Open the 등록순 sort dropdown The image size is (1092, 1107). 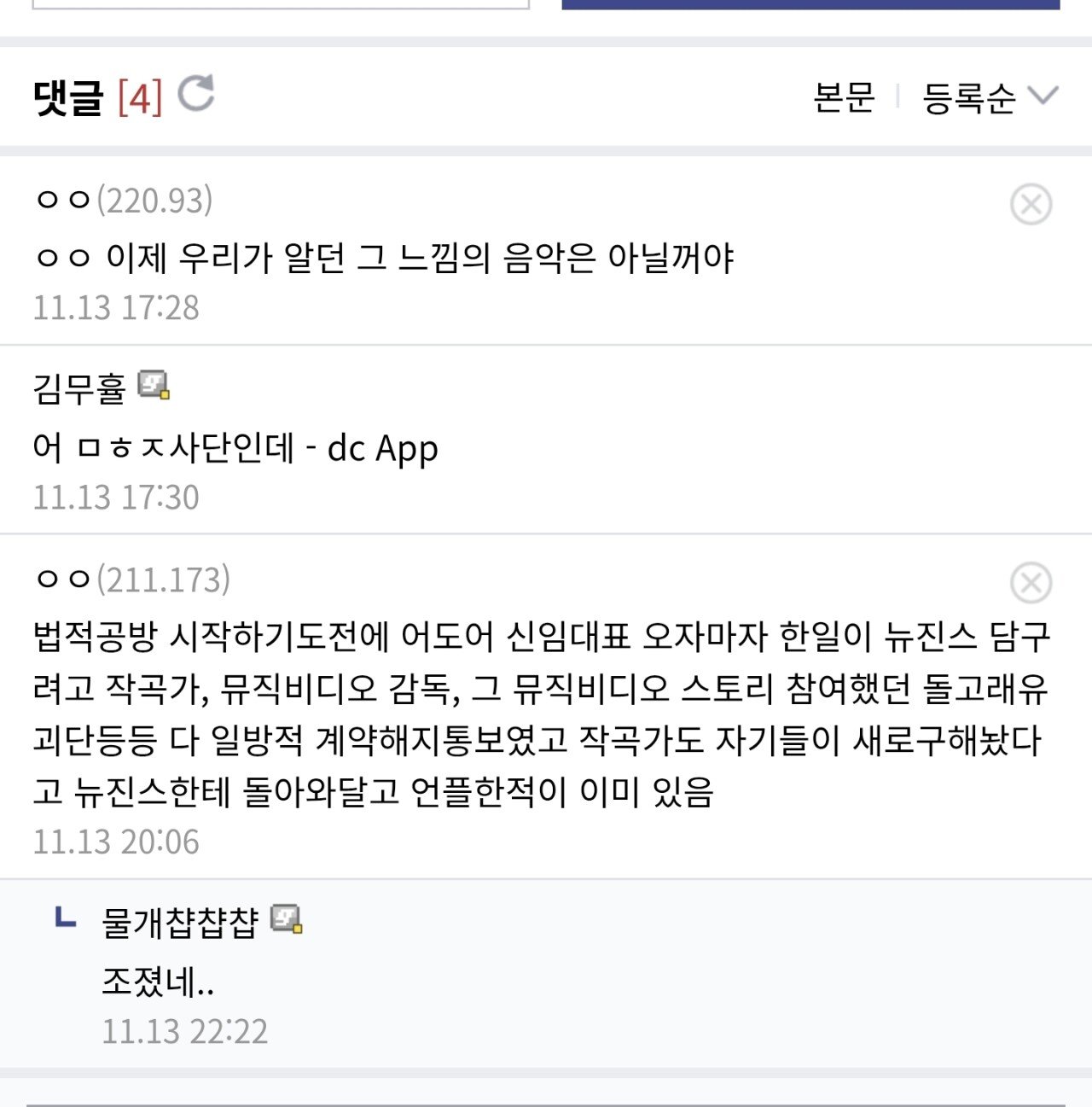click(990, 96)
